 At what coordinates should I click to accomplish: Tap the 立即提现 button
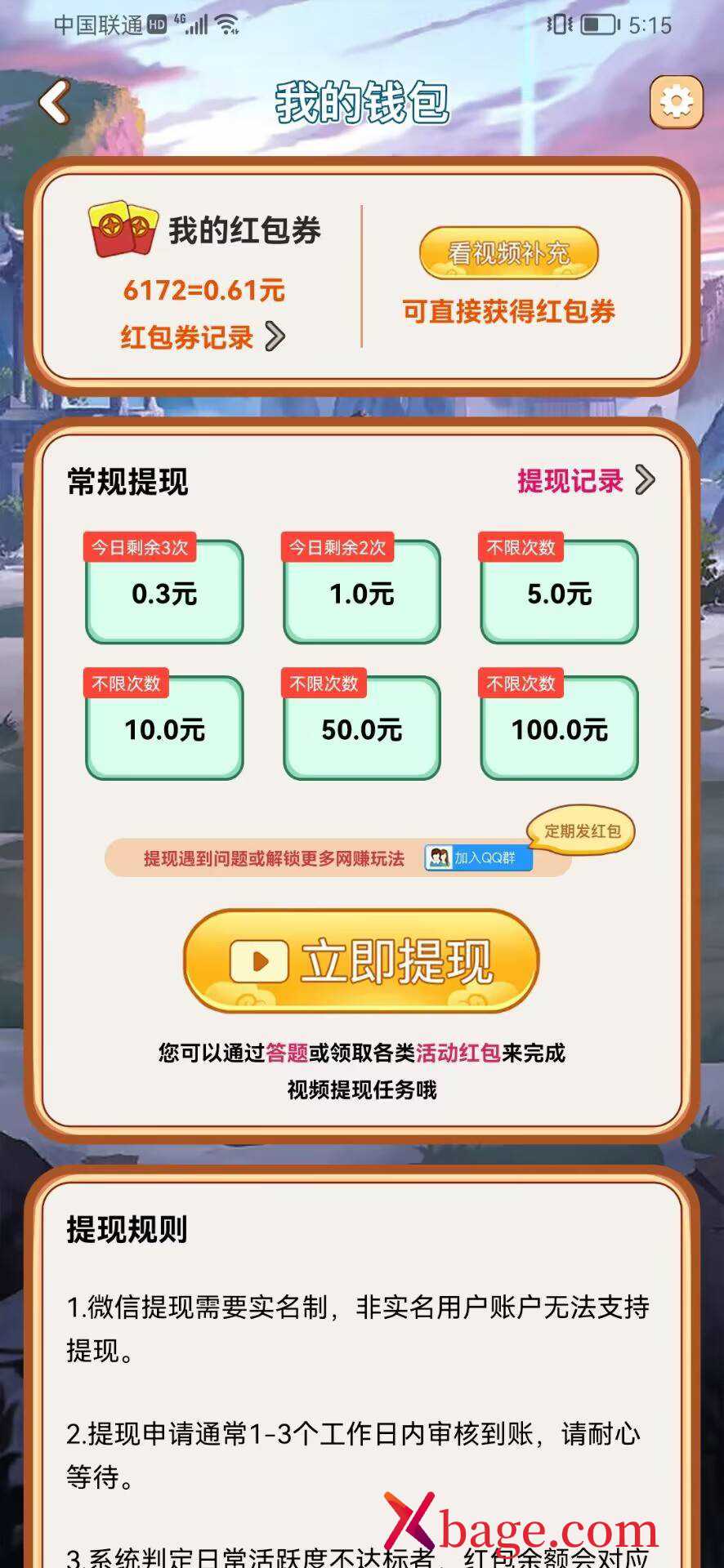[x=361, y=960]
